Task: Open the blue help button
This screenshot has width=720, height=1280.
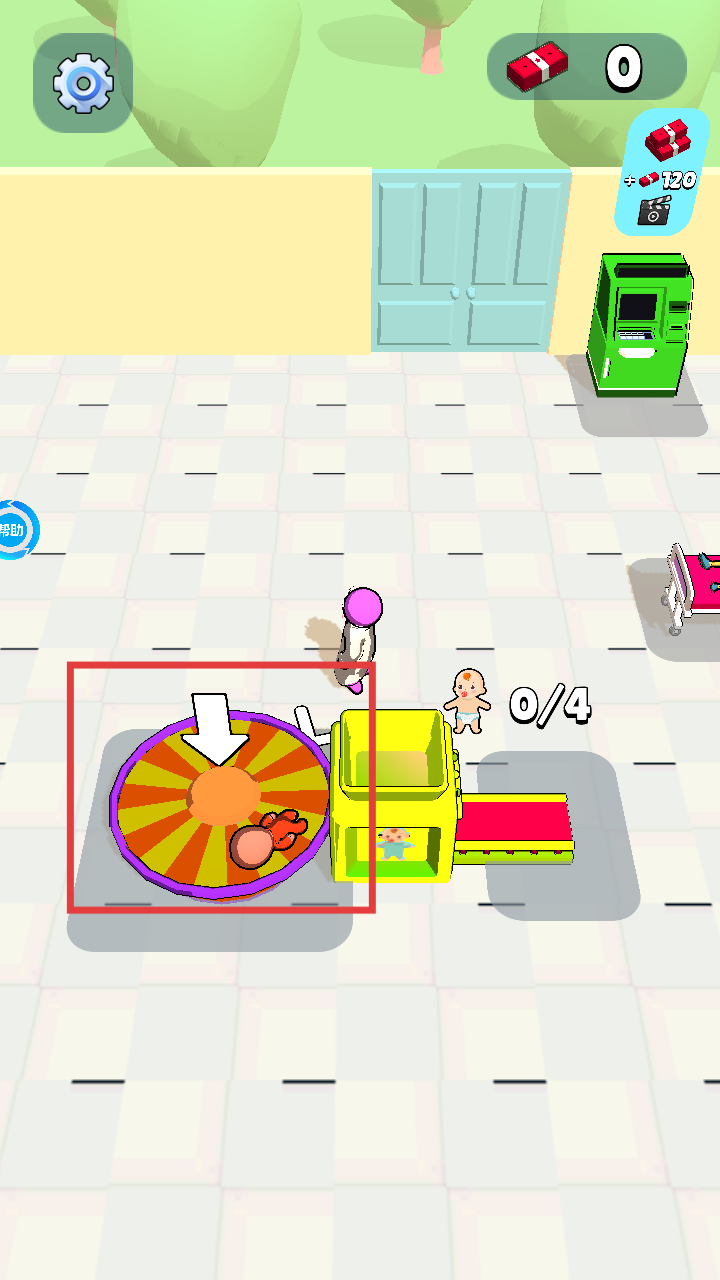Action: tap(17, 529)
